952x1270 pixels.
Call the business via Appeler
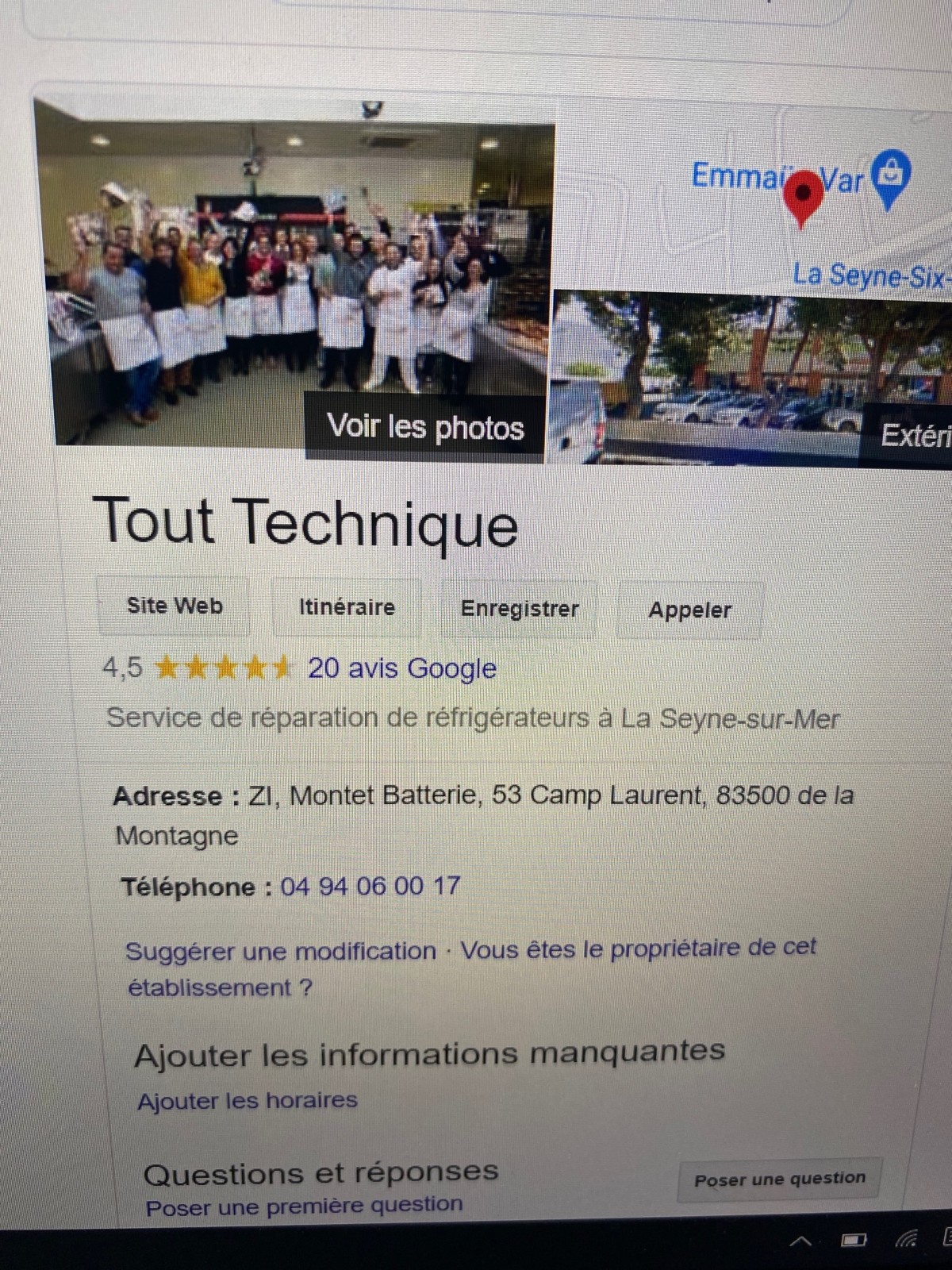pos(689,610)
